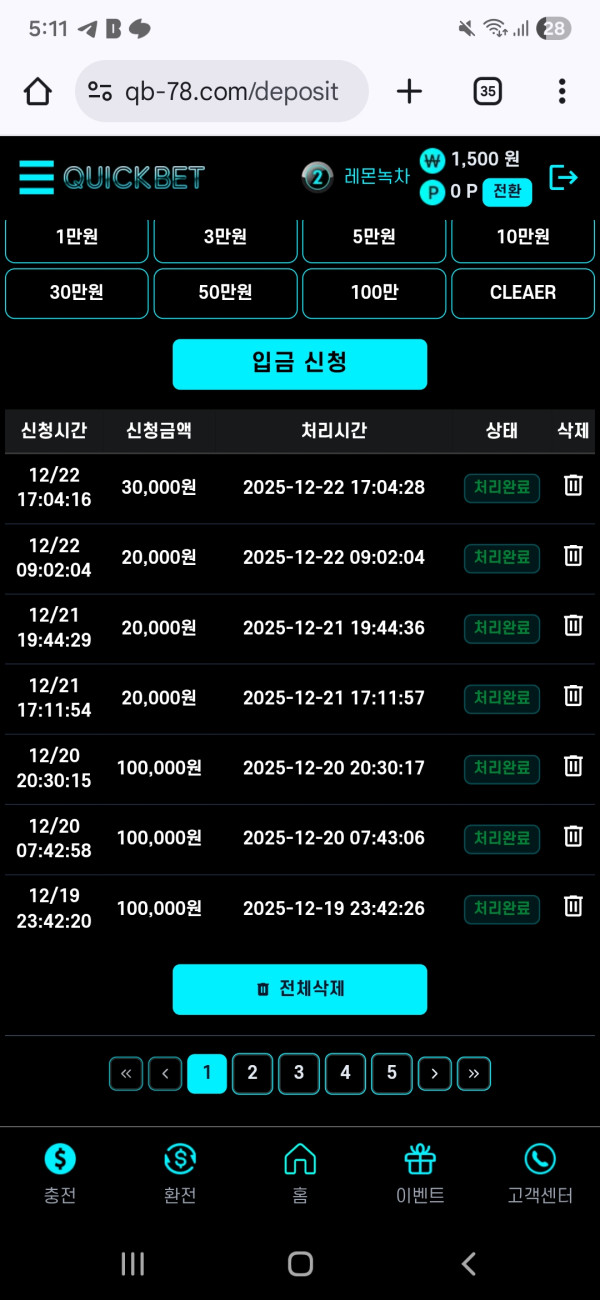This screenshot has height=1300, width=600.
Task: Tap the 전환 points convert button
Action: pyautogui.click(x=507, y=192)
